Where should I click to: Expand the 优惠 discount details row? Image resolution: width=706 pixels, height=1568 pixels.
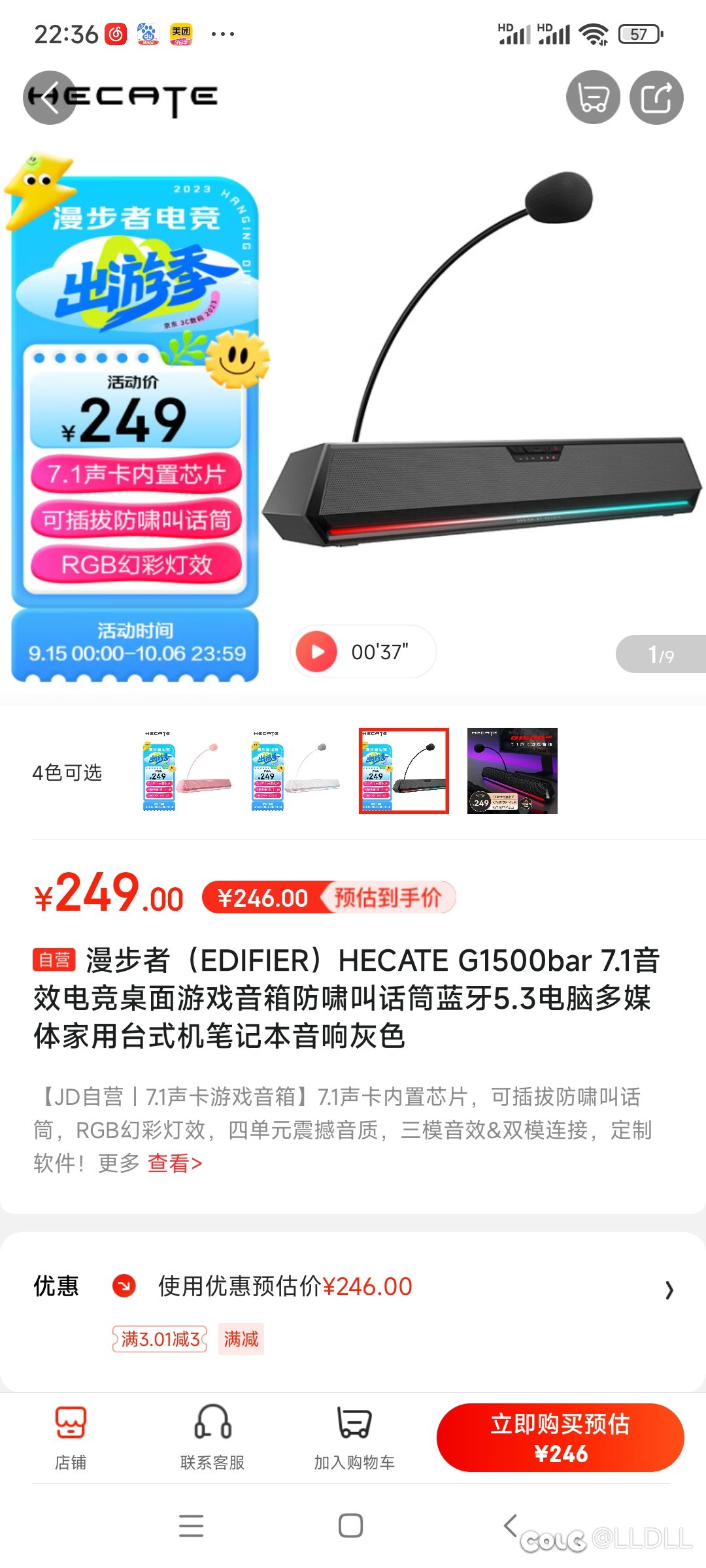click(x=668, y=1290)
